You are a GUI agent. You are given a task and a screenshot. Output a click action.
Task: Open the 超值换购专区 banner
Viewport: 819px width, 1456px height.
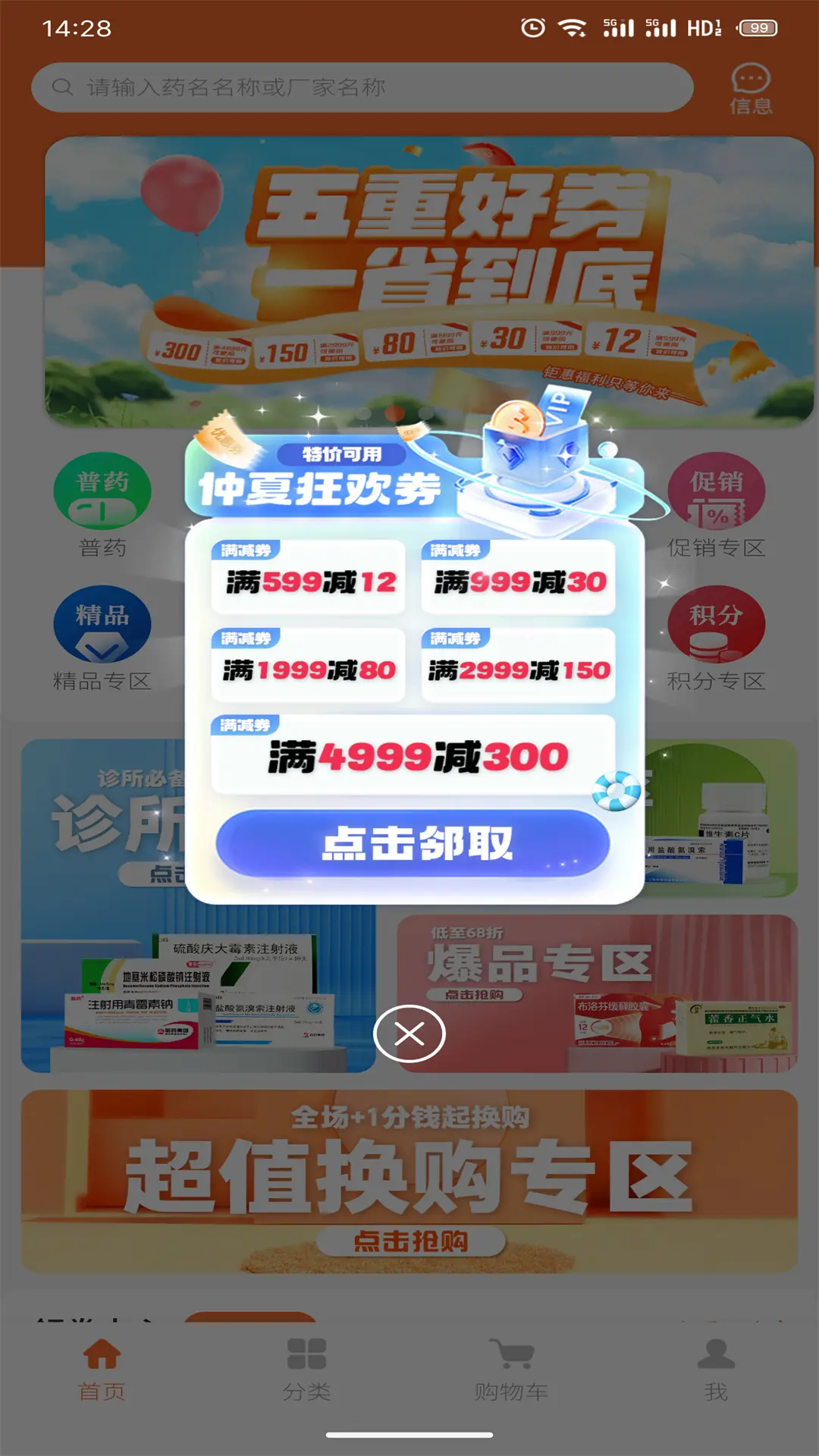tap(409, 1181)
